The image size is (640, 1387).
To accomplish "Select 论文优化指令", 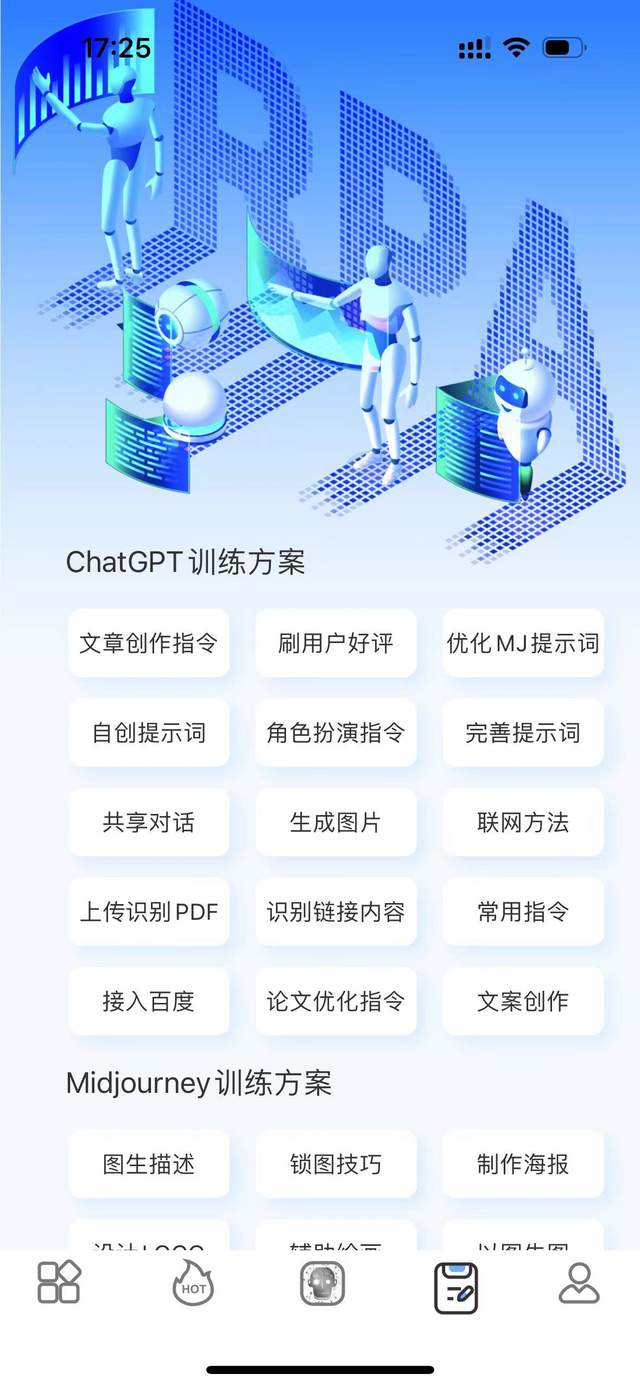I will (335, 1001).
